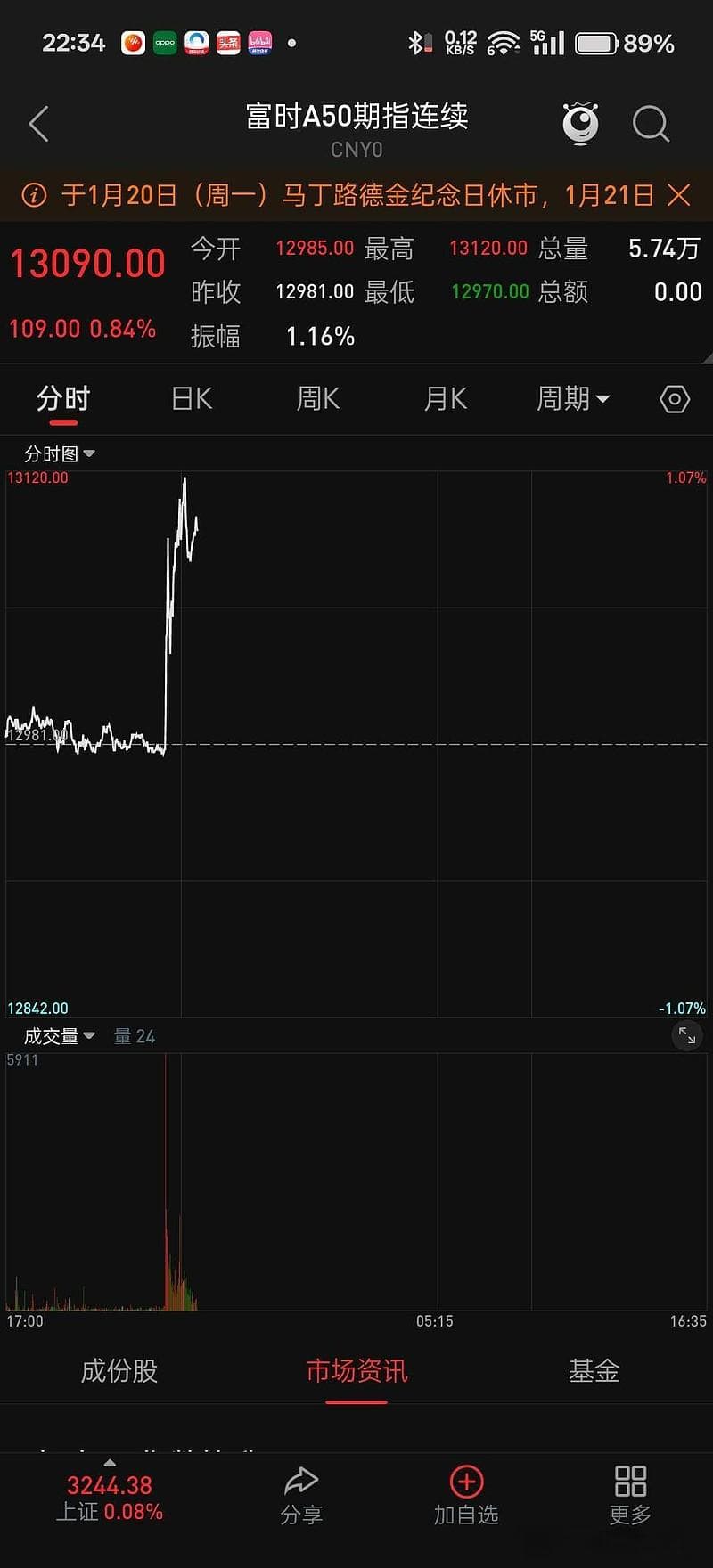Dismiss the market holiday notice banner
Viewport: 713px width, 1568px height.
[x=679, y=195]
